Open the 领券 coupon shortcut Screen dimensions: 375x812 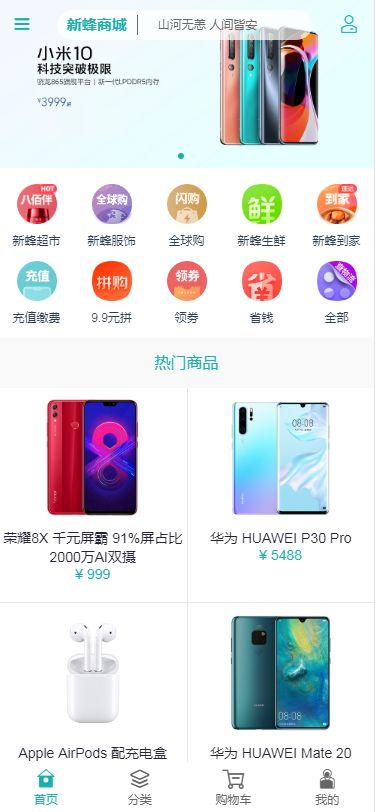186,293
